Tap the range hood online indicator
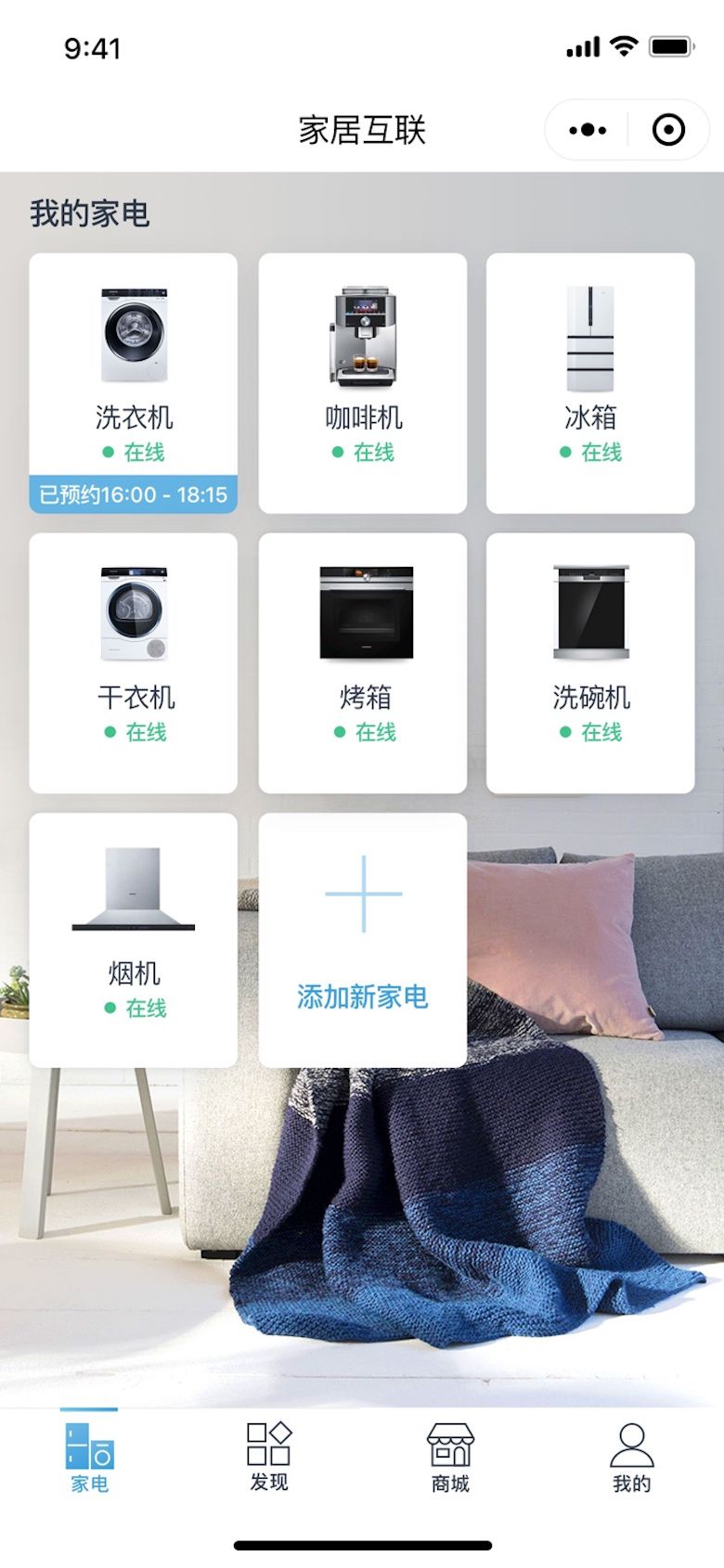The height and width of the screenshot is (1568, 724). [133, 1009]
